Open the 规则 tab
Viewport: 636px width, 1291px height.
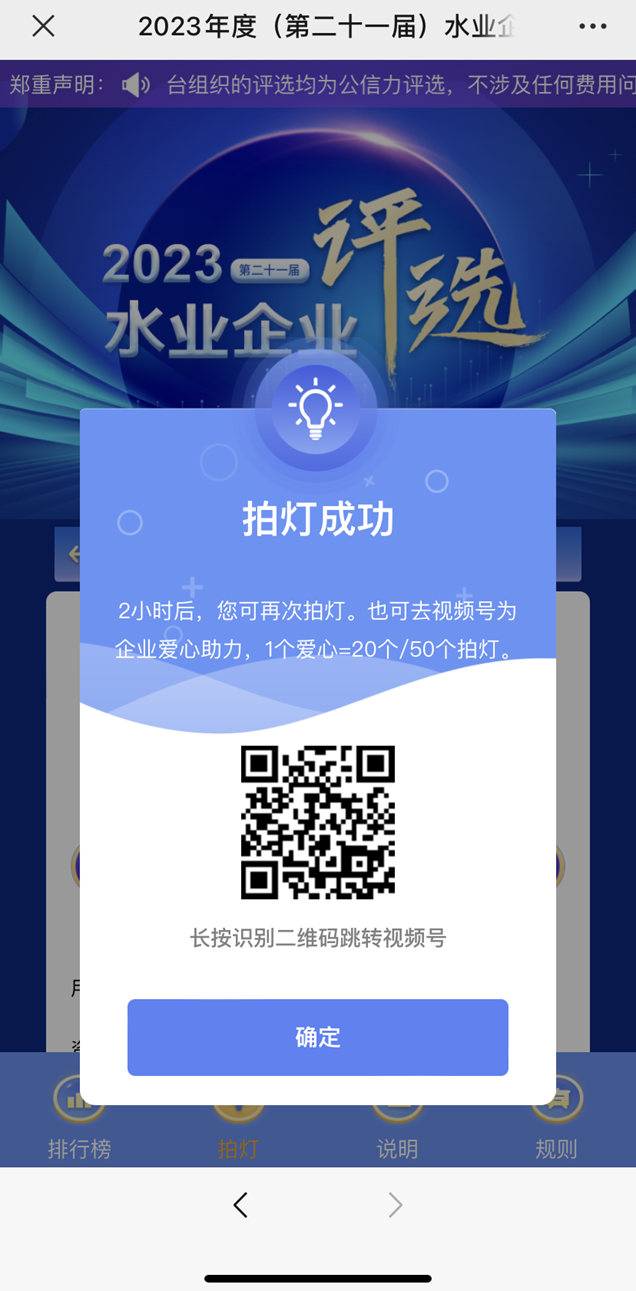(x=556, y=1148)
